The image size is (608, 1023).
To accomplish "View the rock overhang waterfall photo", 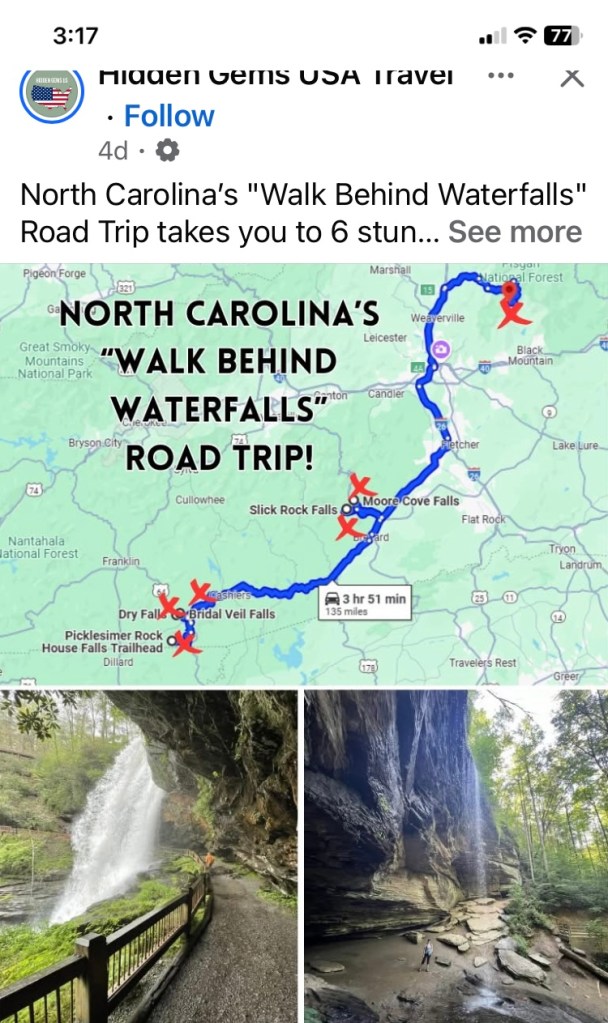I will coord(456,856).
